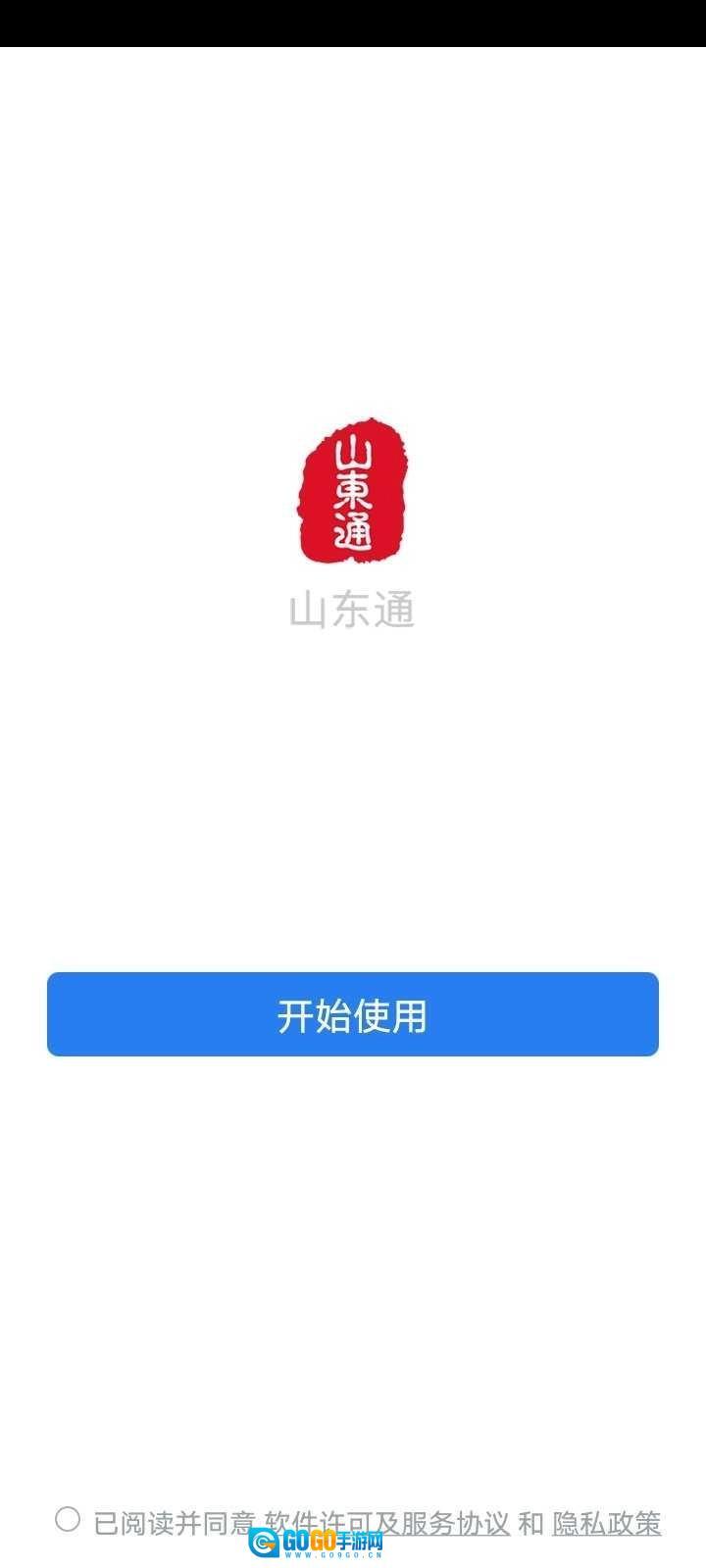The height and width of the screenshot is (1568, 706).
Task: Tap the 开始使用 button
Action: click(353, 1014)
